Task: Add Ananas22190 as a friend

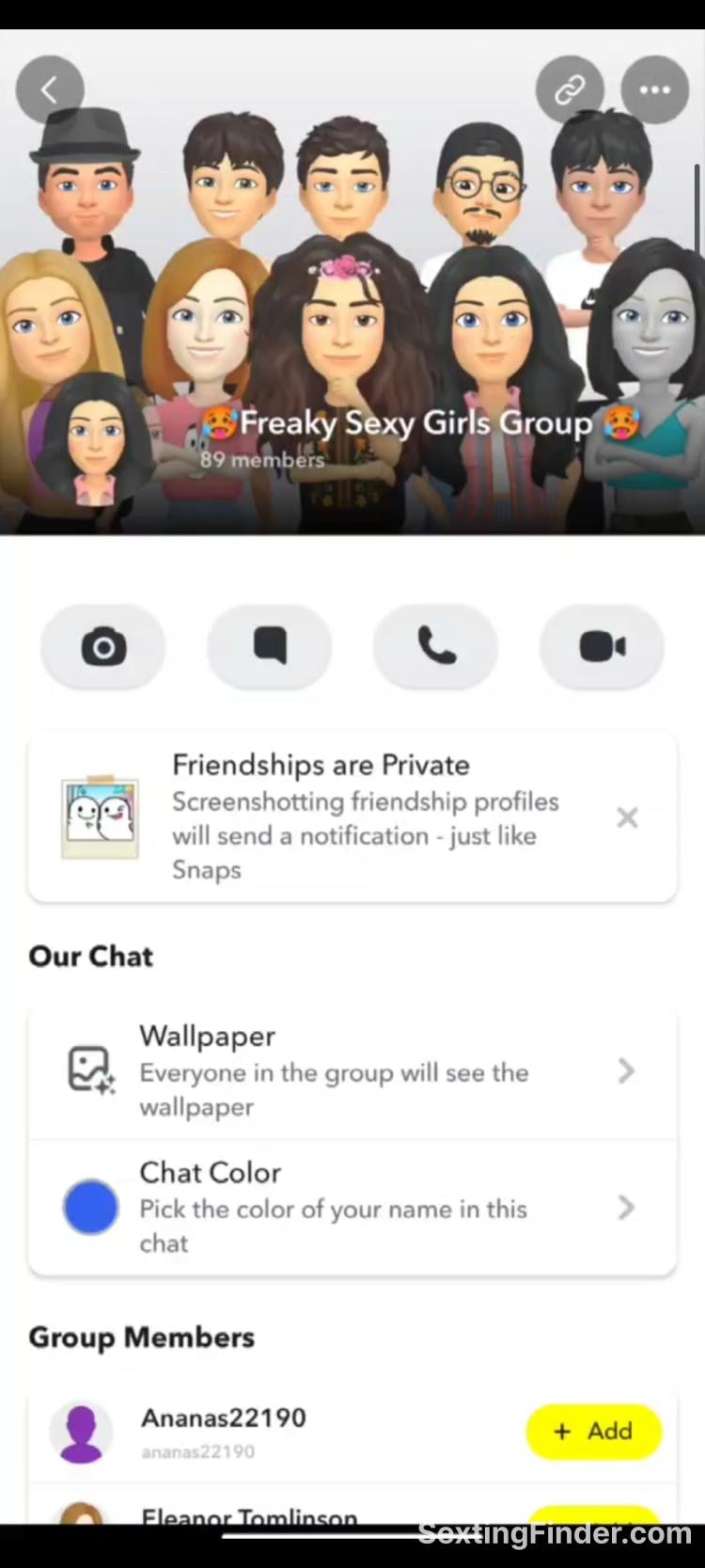Action: [593, 1432]
